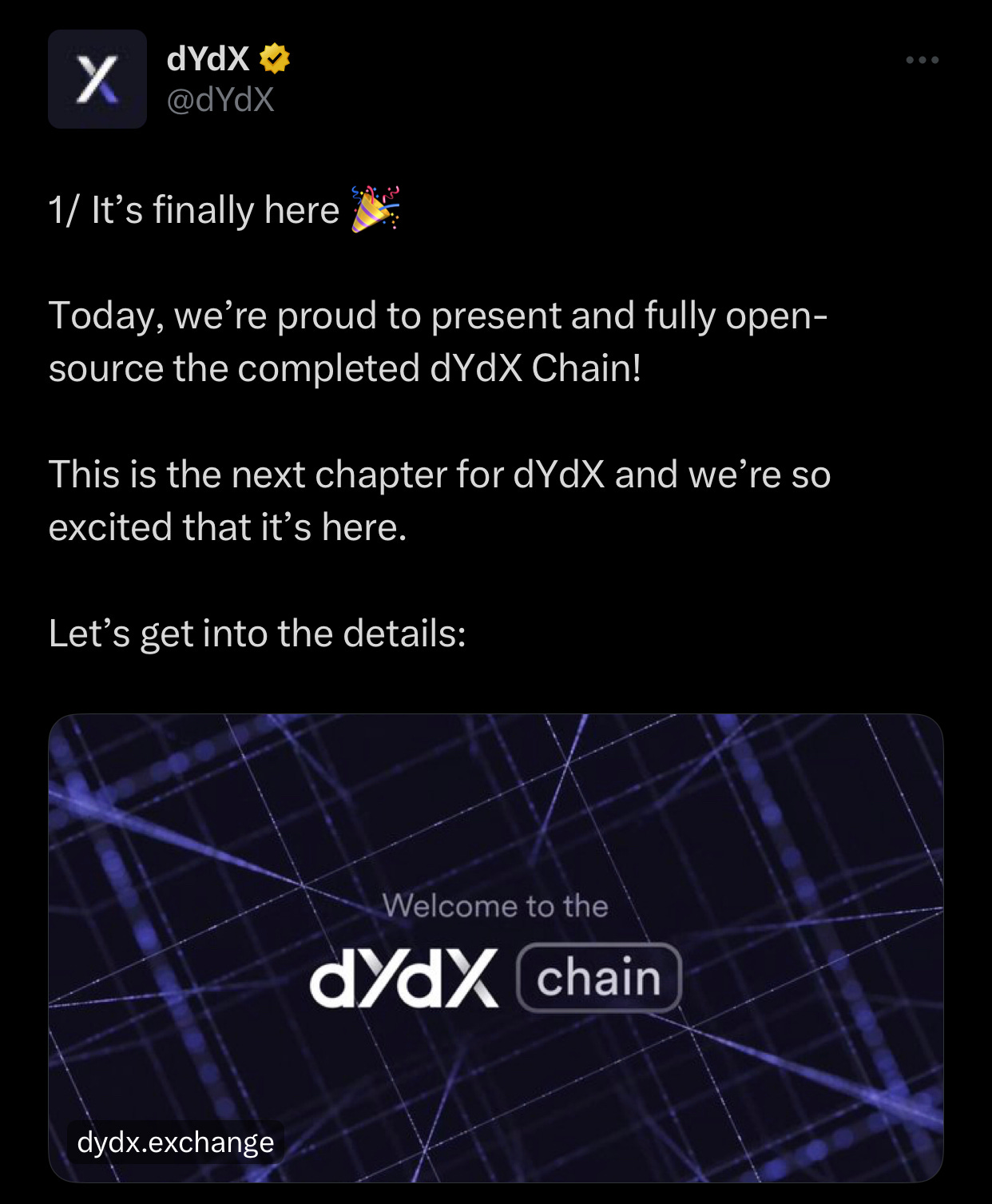Open the @dYdX account handle
992x1204 pixels.
(220, 101)
